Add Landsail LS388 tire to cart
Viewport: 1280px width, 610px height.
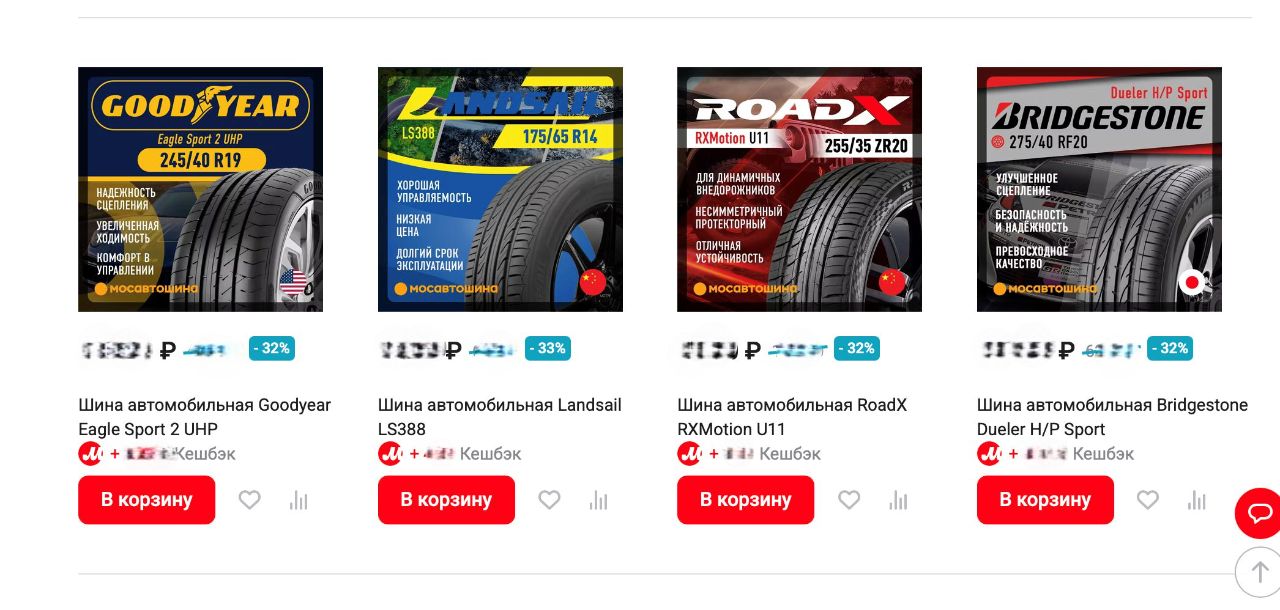coord(446,500)
